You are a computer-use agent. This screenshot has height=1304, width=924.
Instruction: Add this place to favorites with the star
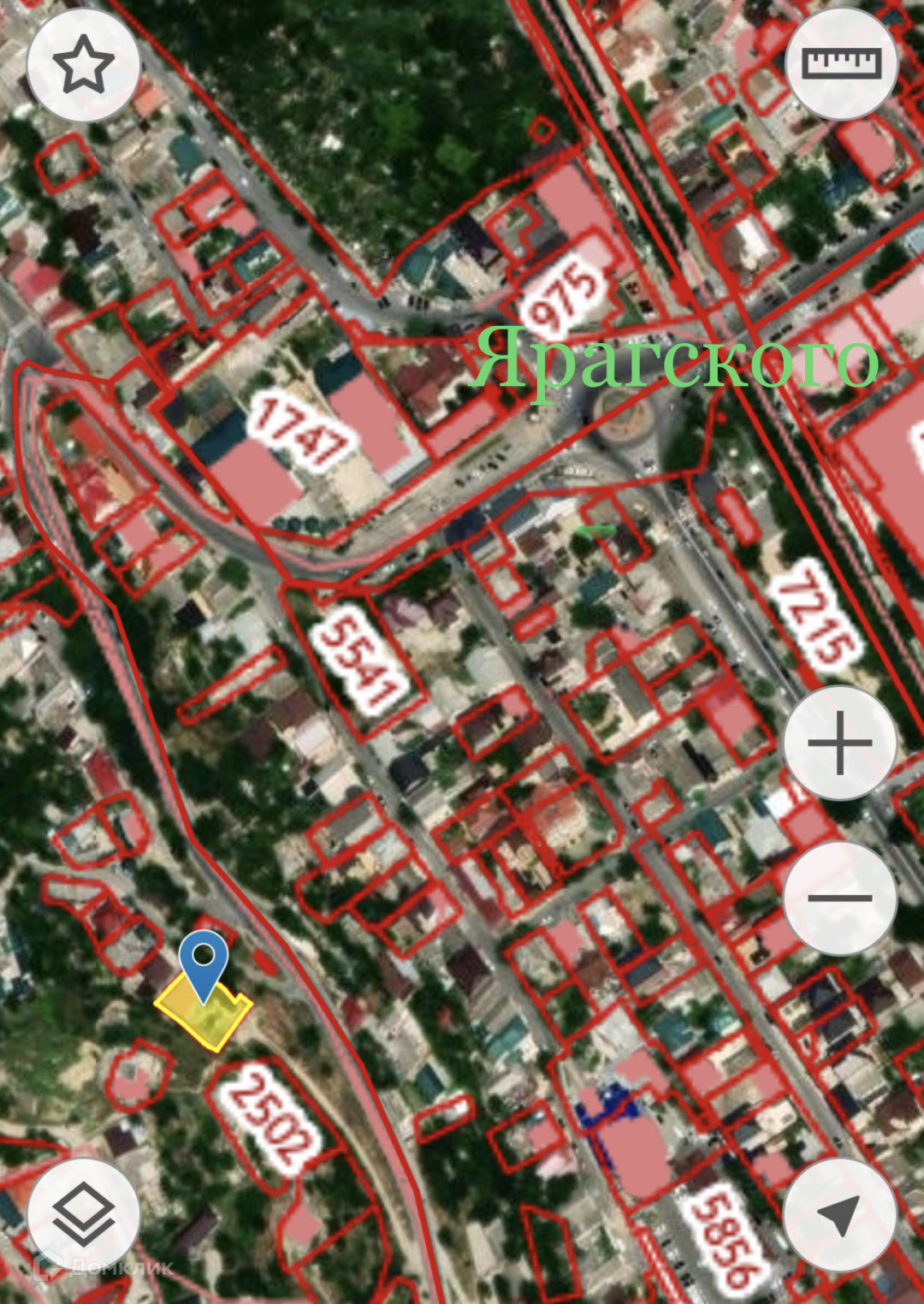(83, 65)
